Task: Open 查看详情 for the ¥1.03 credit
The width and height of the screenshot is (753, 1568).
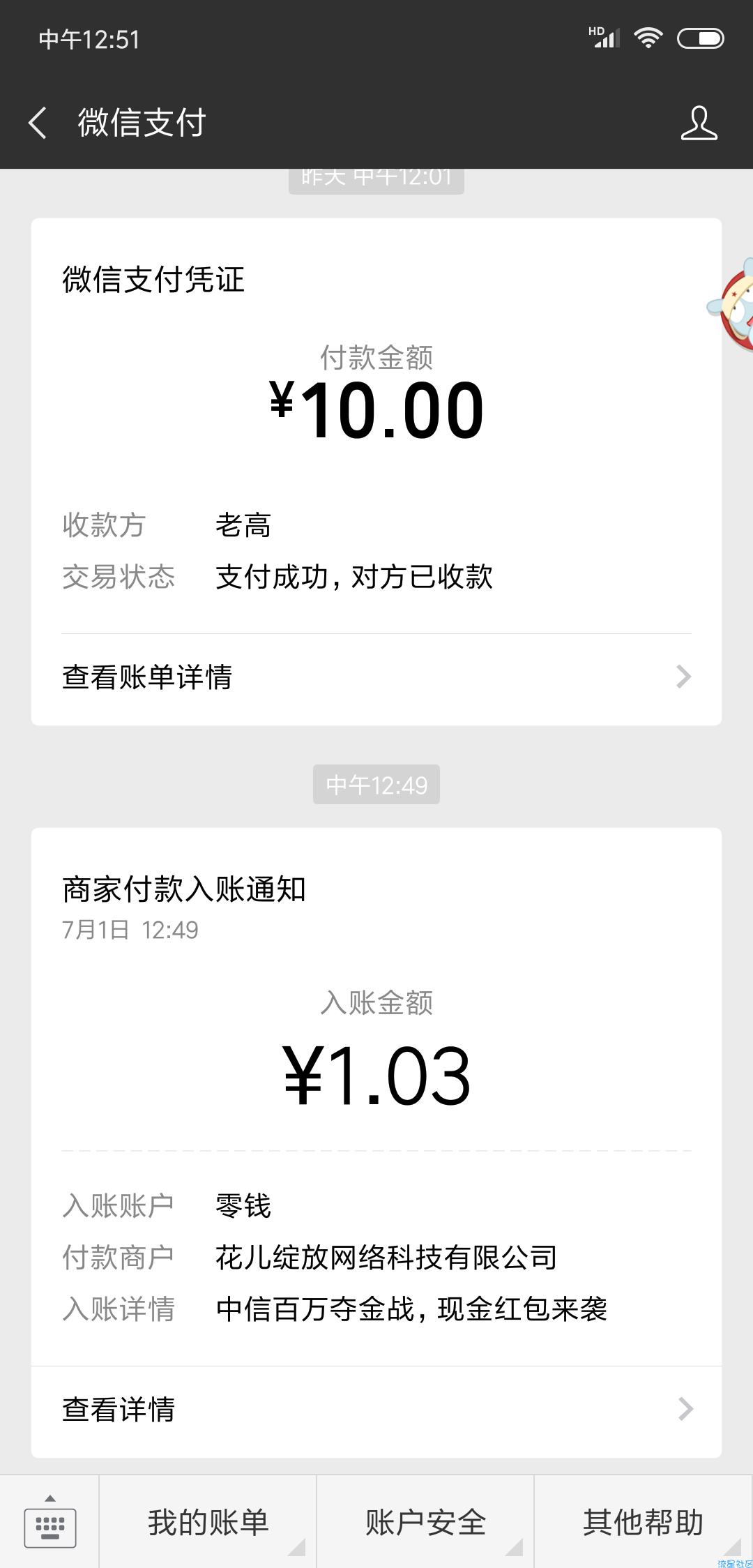Action: click(x=376, y=1410)
